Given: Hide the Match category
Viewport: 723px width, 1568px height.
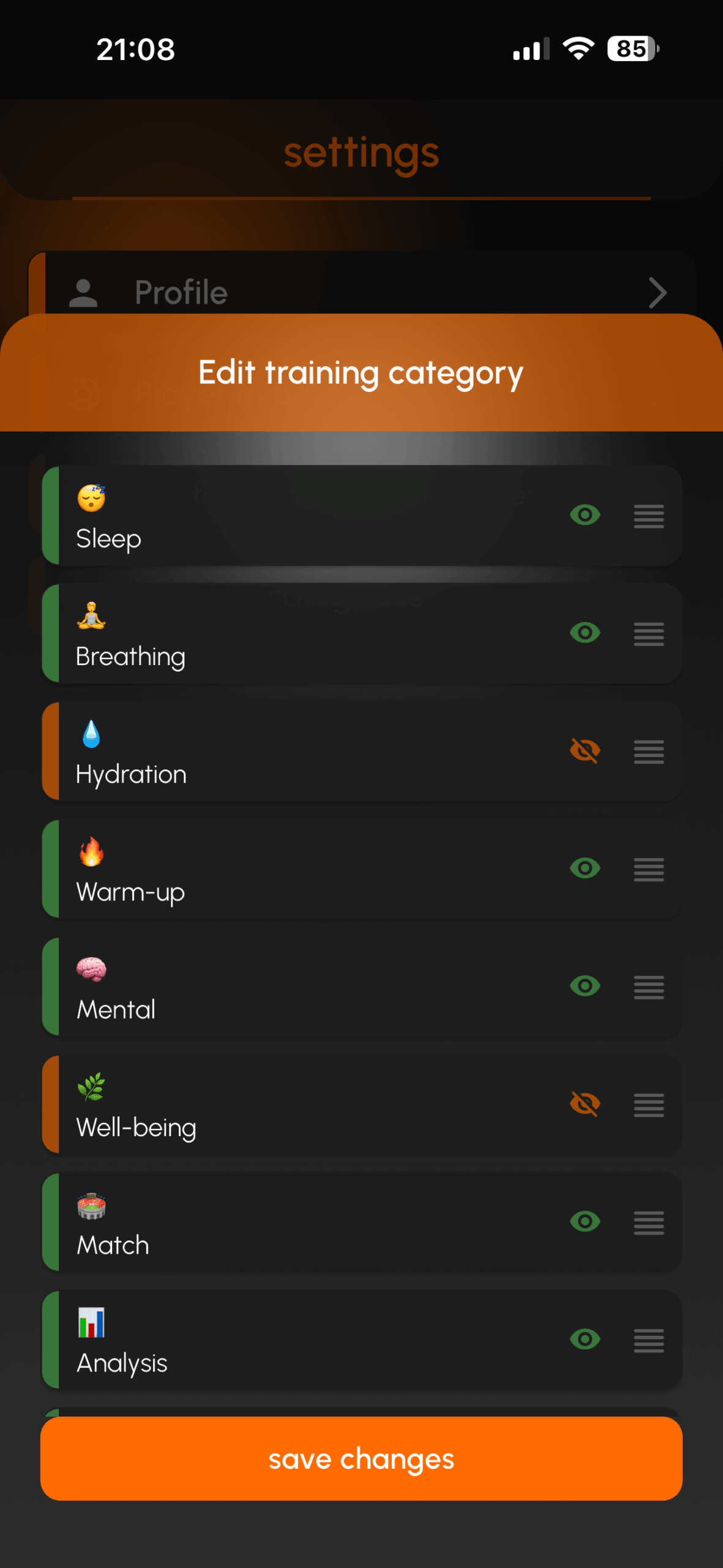Looking at the screenshot, I should pos(585,1221).
